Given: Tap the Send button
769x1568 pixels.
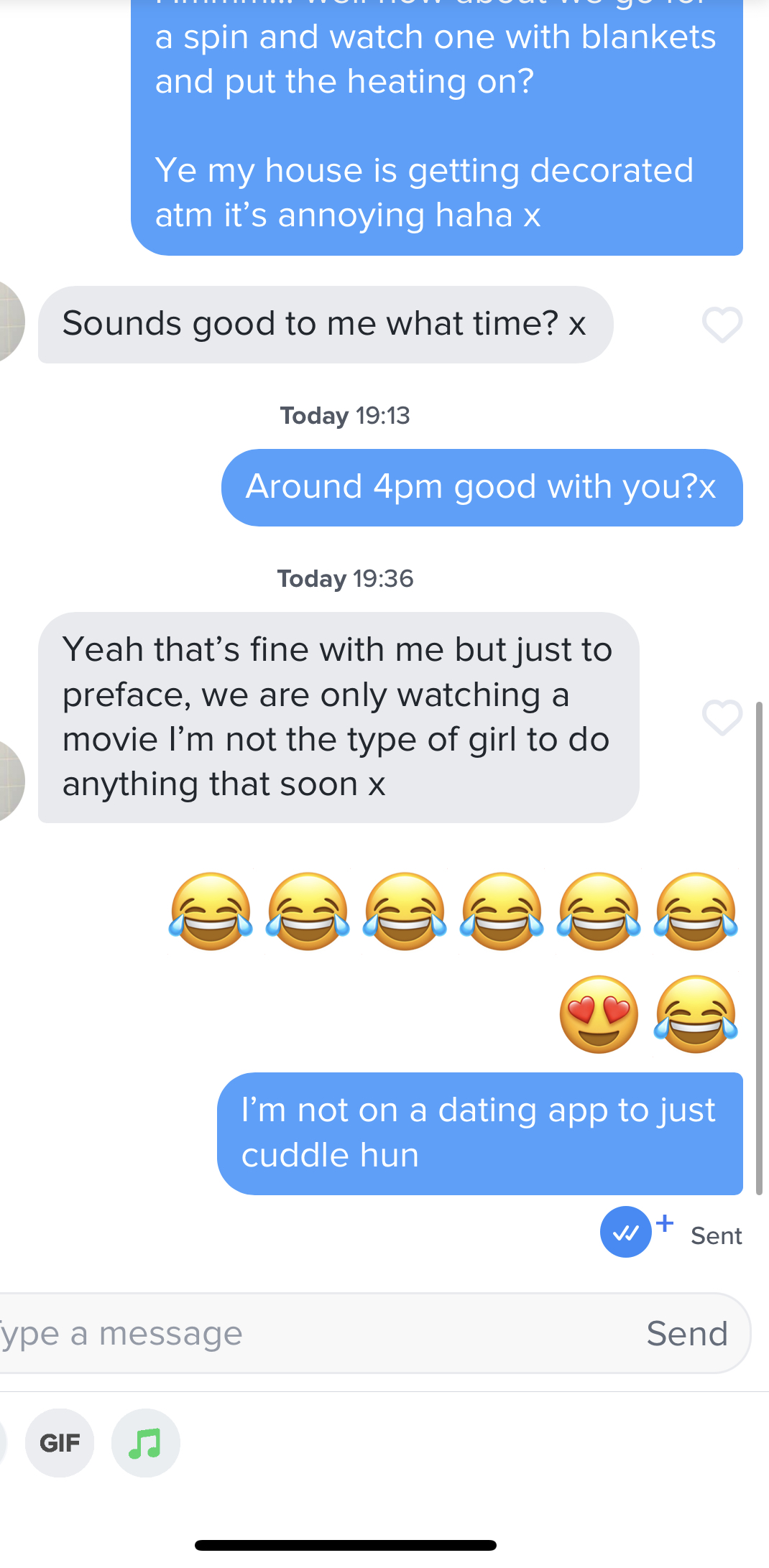Looking at the screenshot, I should [x=687, y=1334].
